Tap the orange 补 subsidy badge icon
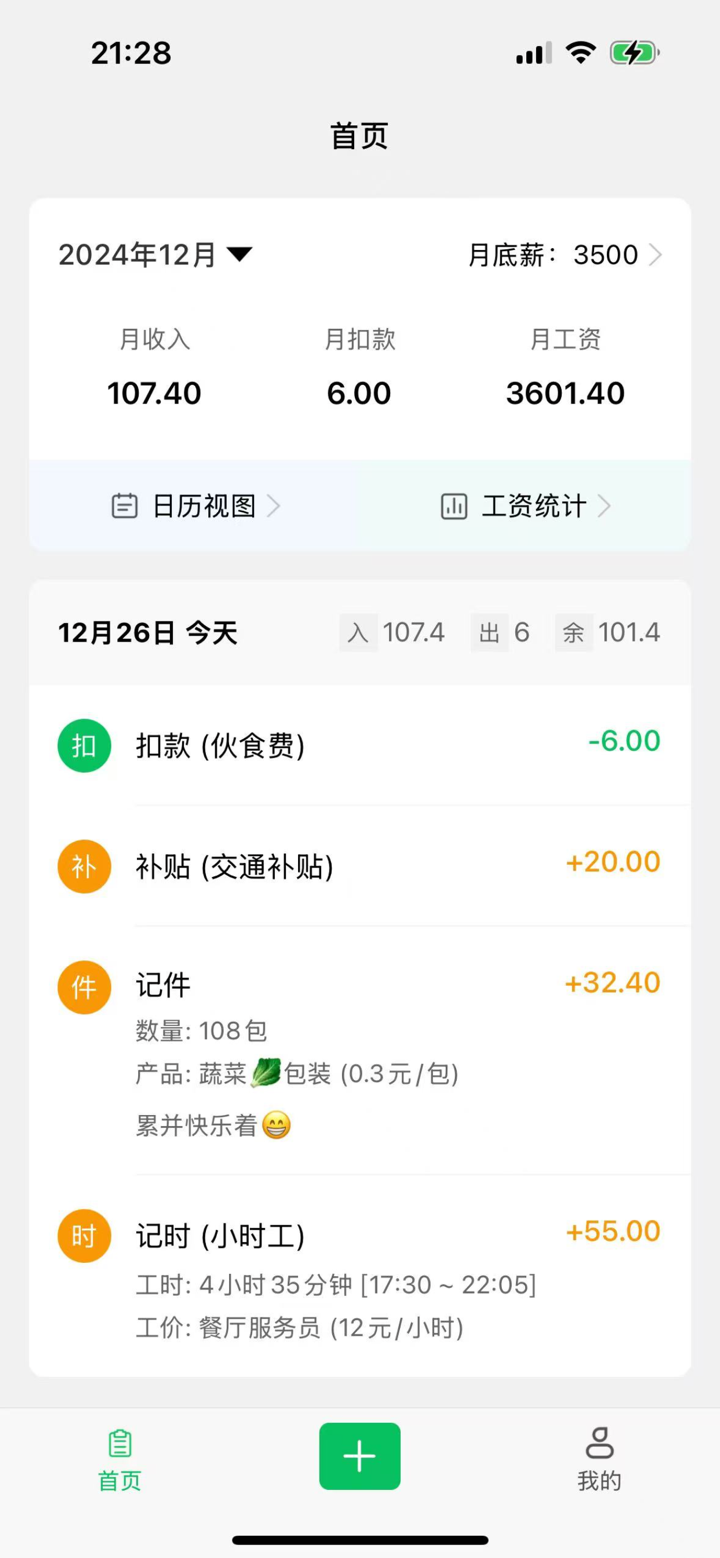 (83, 866)
